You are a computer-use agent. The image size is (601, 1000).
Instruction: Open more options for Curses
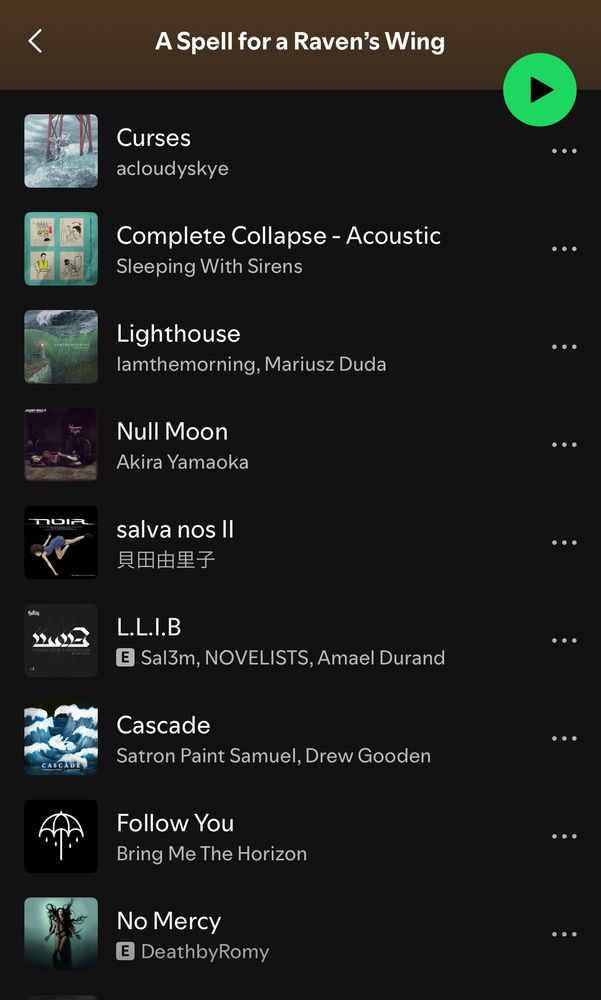pyautogui.click(x=564, y=151)
